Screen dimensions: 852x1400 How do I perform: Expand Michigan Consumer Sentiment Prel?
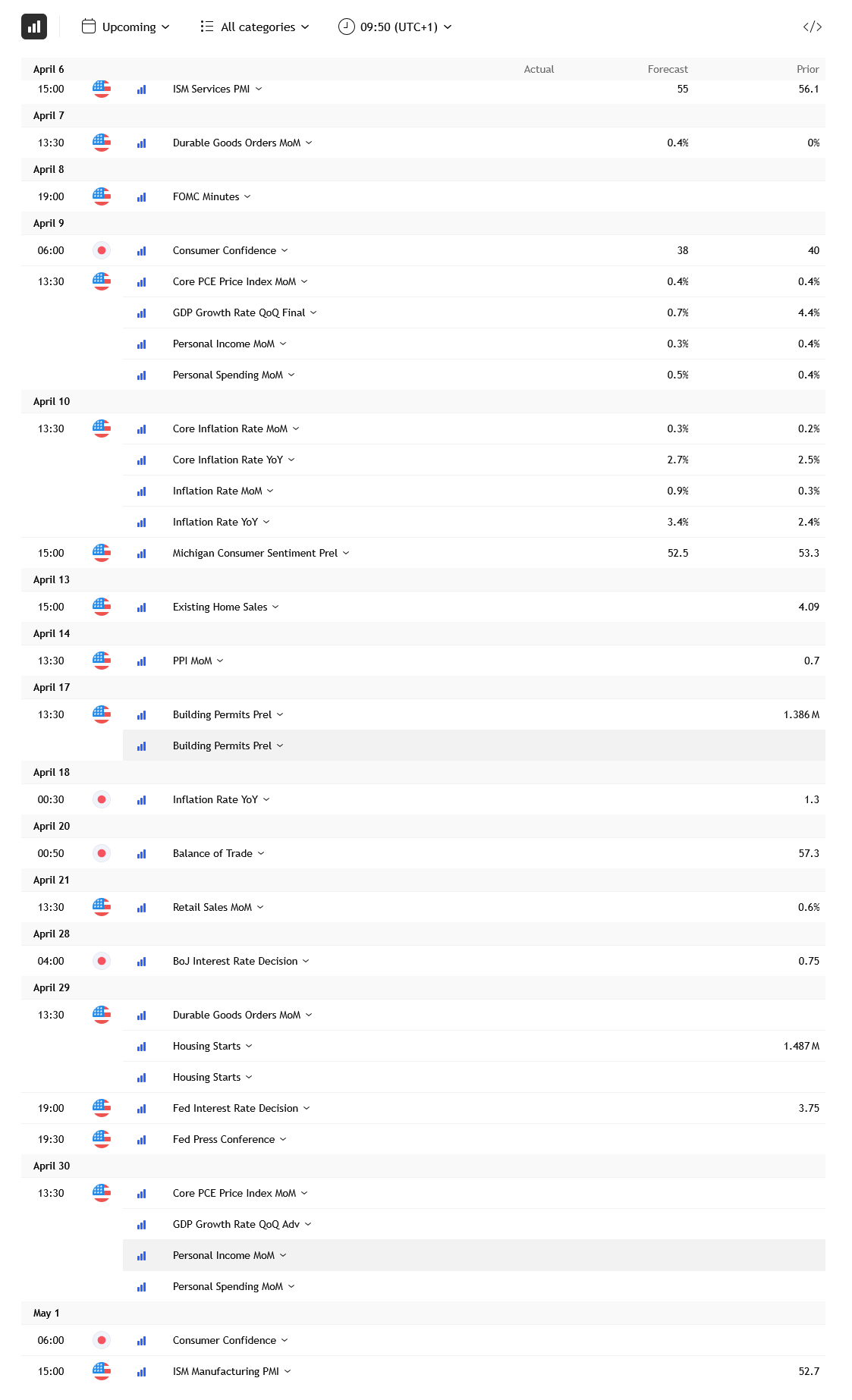tap(261, 553)
